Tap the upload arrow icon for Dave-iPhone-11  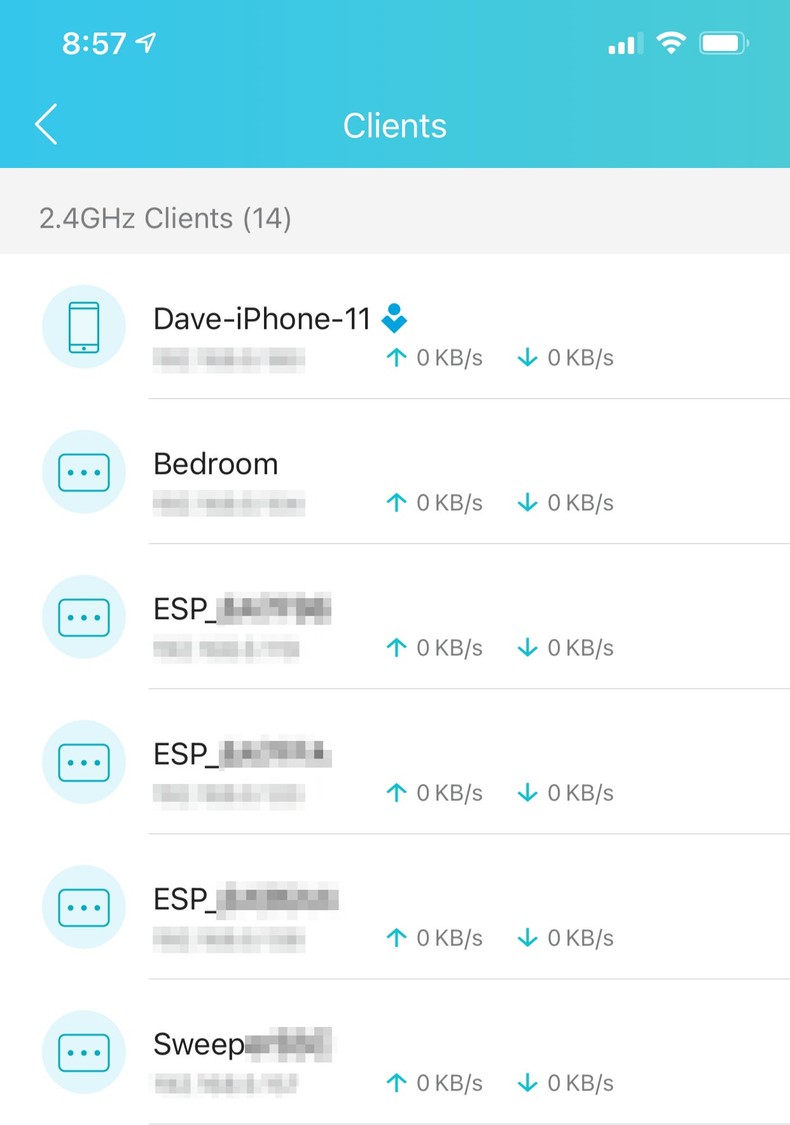click(397, 357)
